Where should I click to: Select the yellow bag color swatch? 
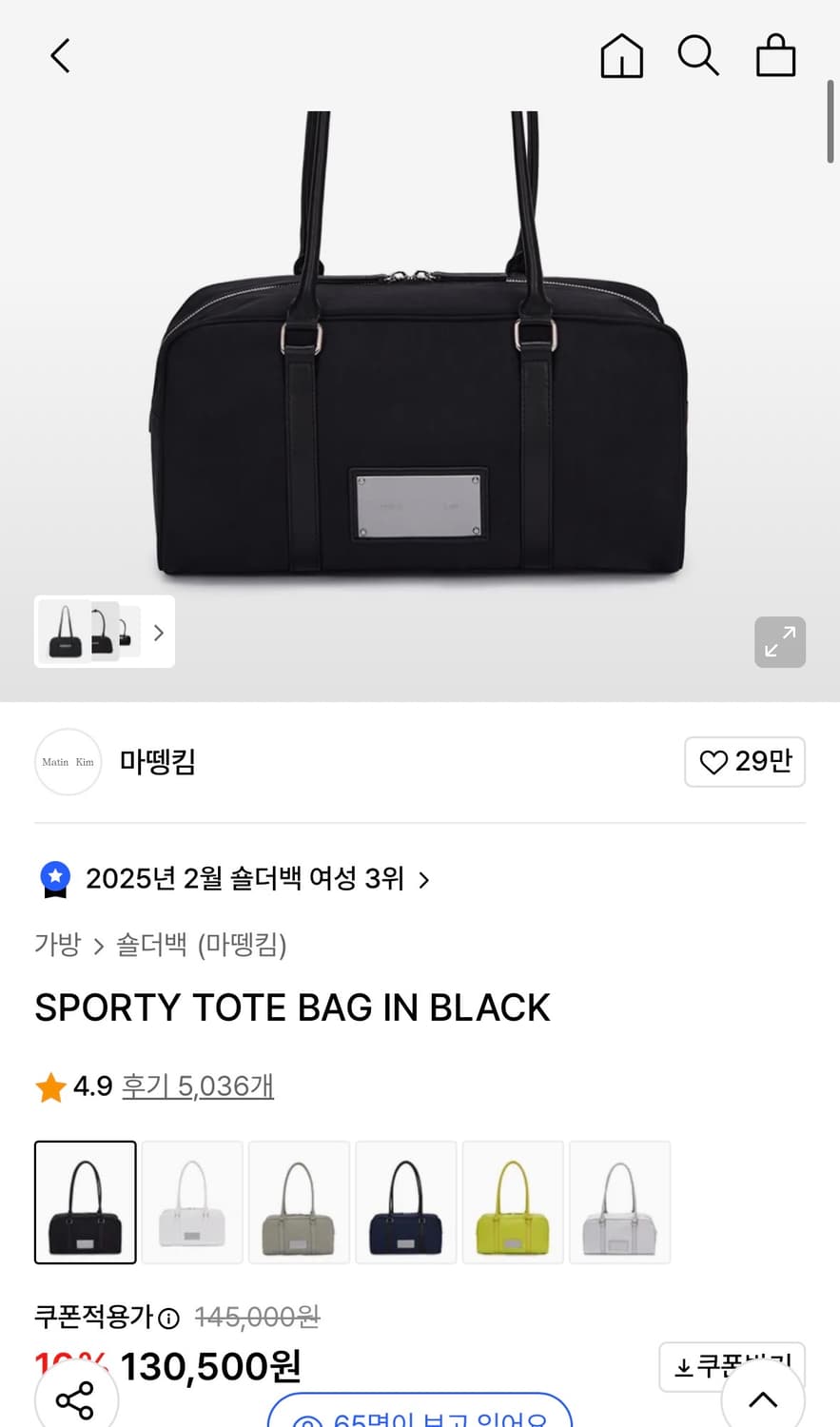click(513, 1202)
